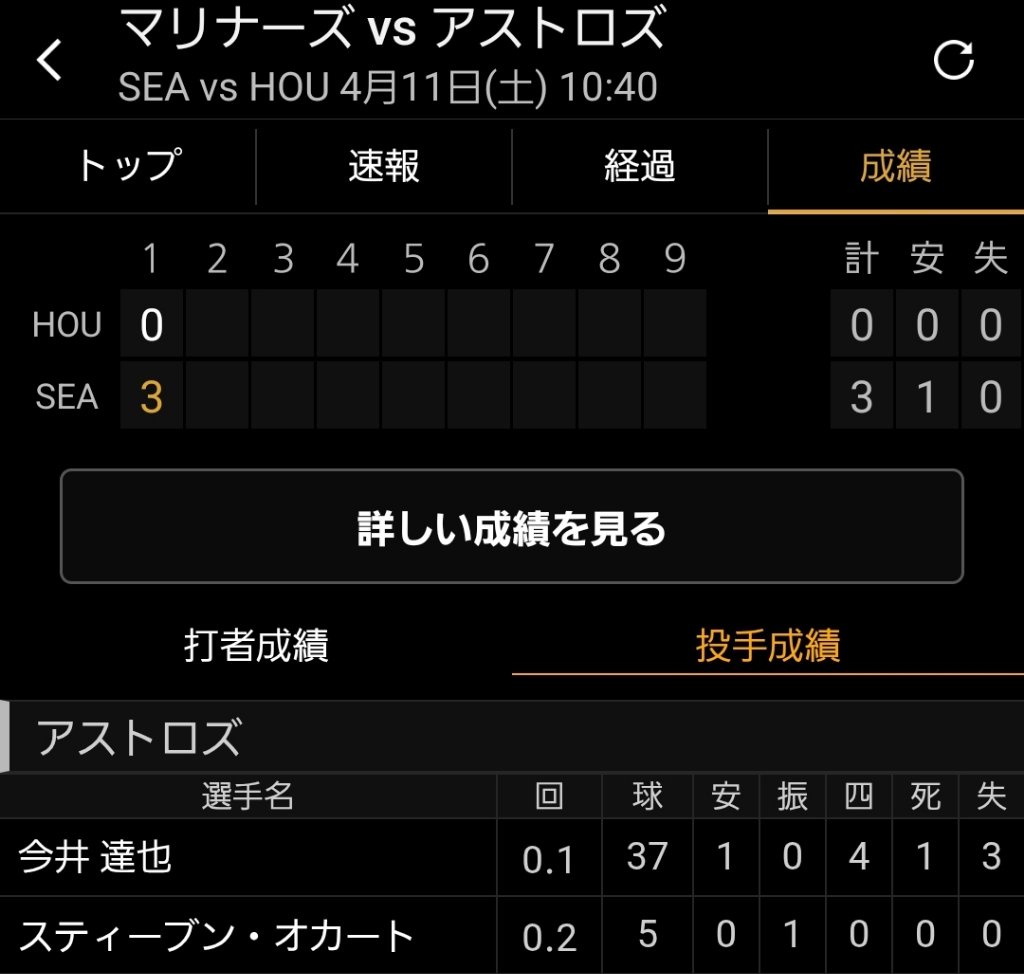Screen dimensions: 1024x974
Task: Switch to the トップ tab
Action: click(128, 166)
